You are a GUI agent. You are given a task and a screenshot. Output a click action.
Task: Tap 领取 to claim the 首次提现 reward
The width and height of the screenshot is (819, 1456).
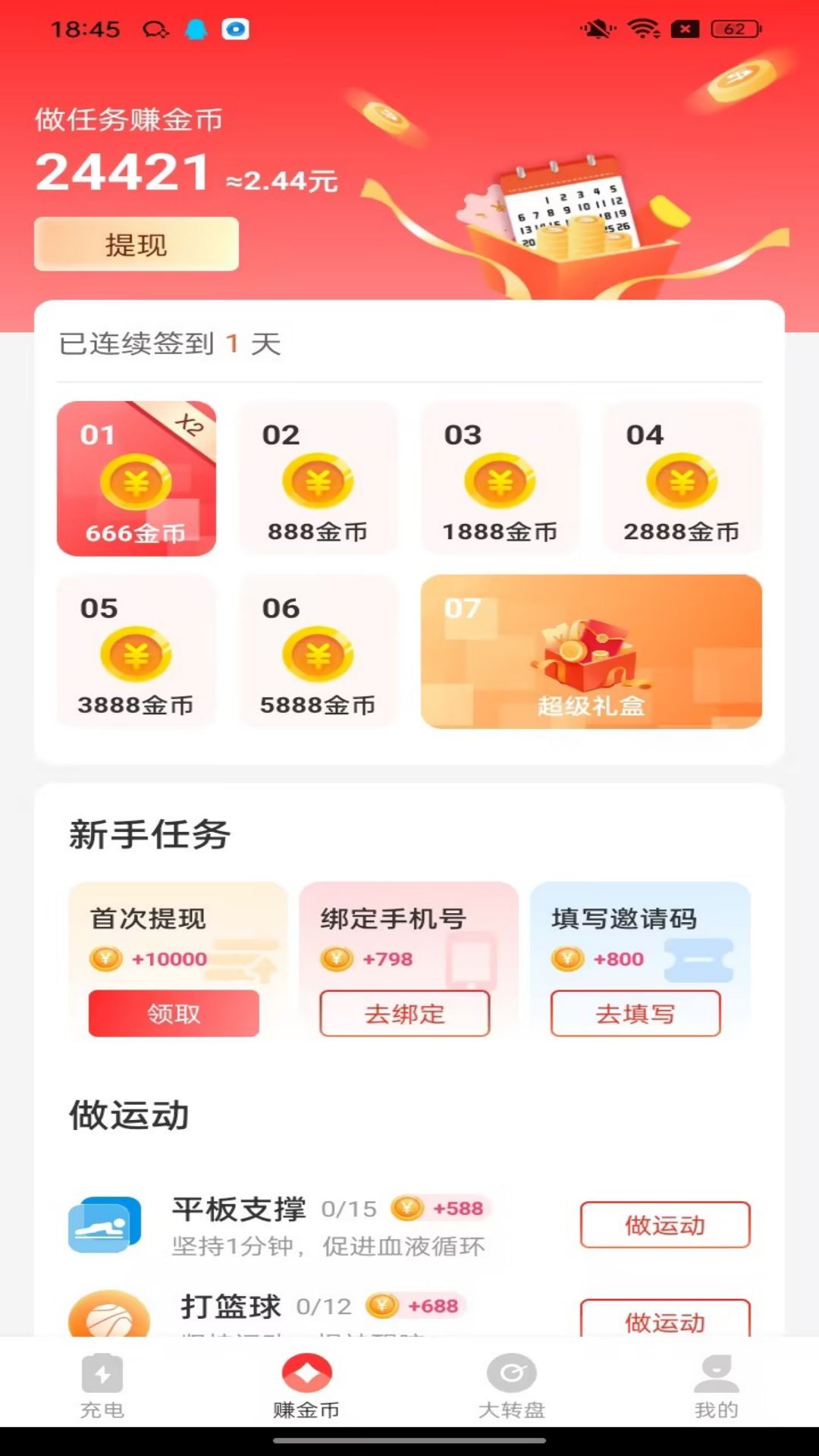coord(174,1013)
